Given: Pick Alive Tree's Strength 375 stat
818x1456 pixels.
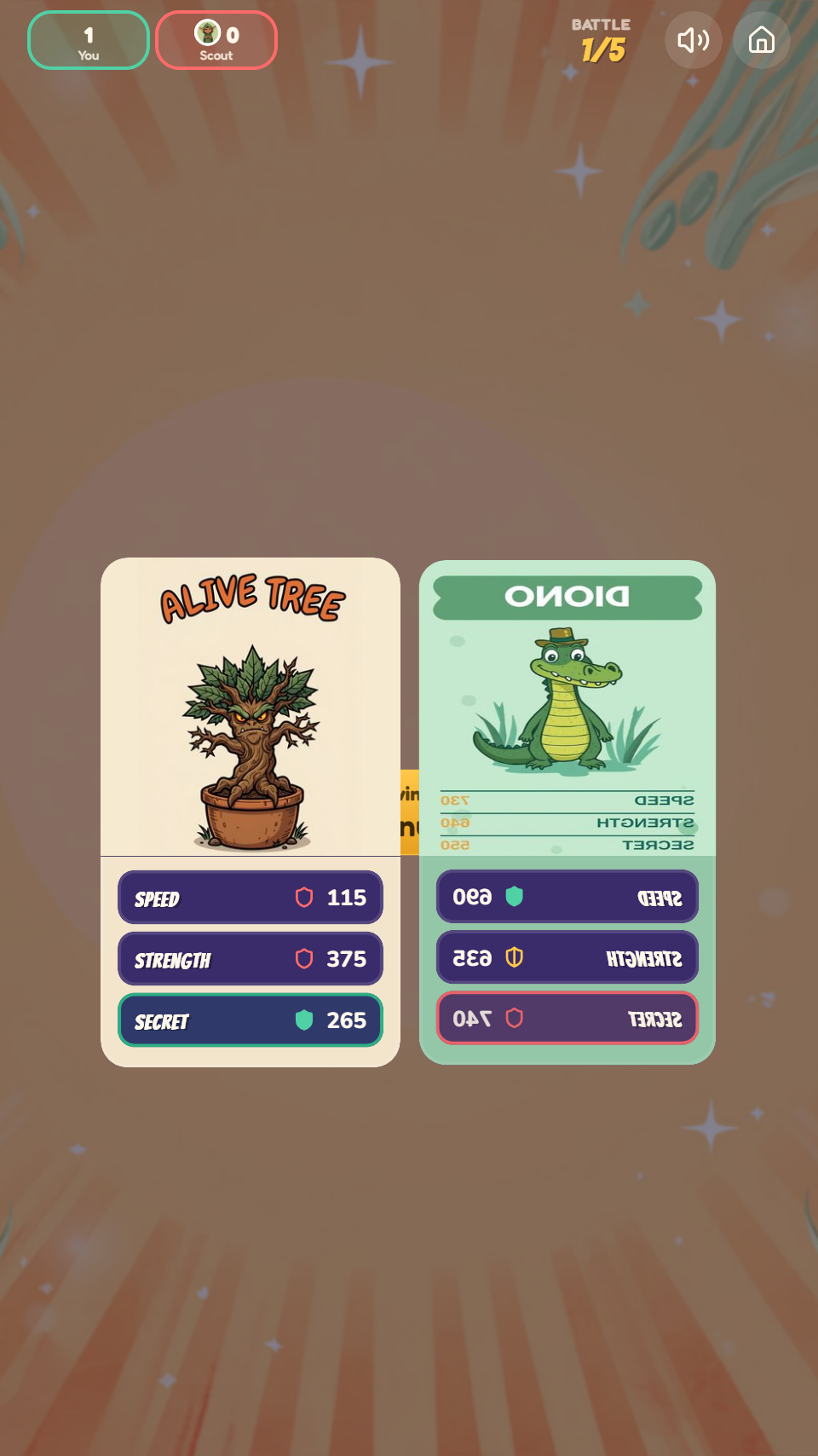Looking at the screenshot, I should 251,959.
